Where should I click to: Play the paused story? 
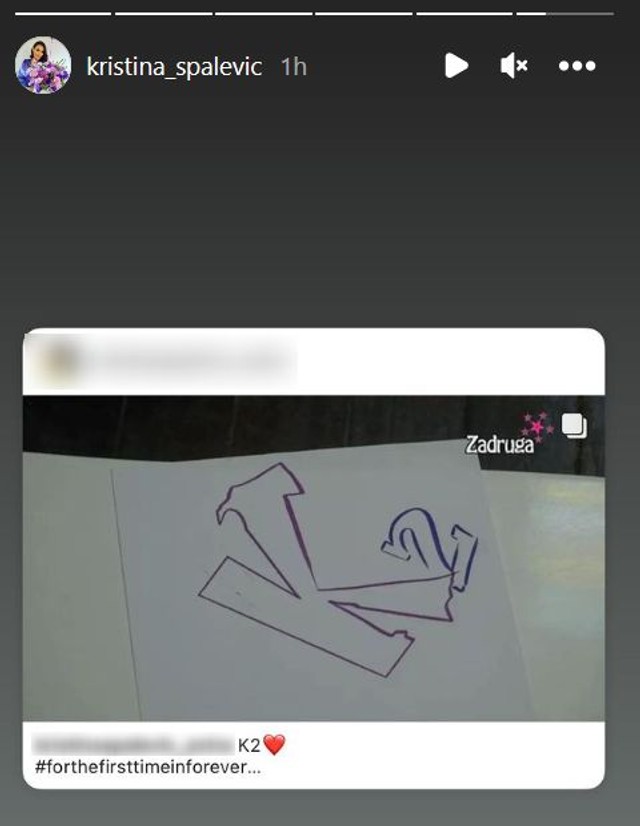point(456,66)
